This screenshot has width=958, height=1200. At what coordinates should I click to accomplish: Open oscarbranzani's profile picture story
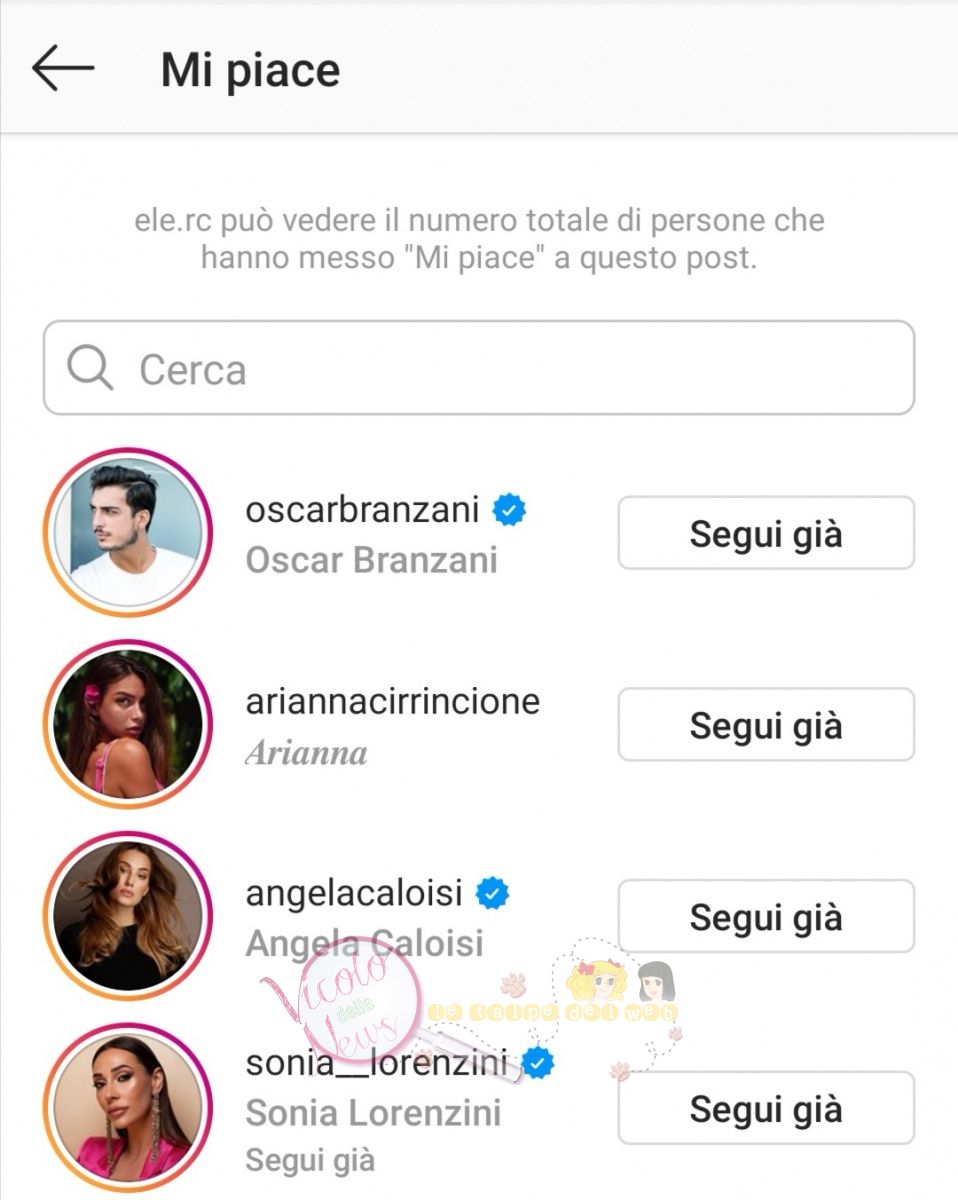[127, 532]
